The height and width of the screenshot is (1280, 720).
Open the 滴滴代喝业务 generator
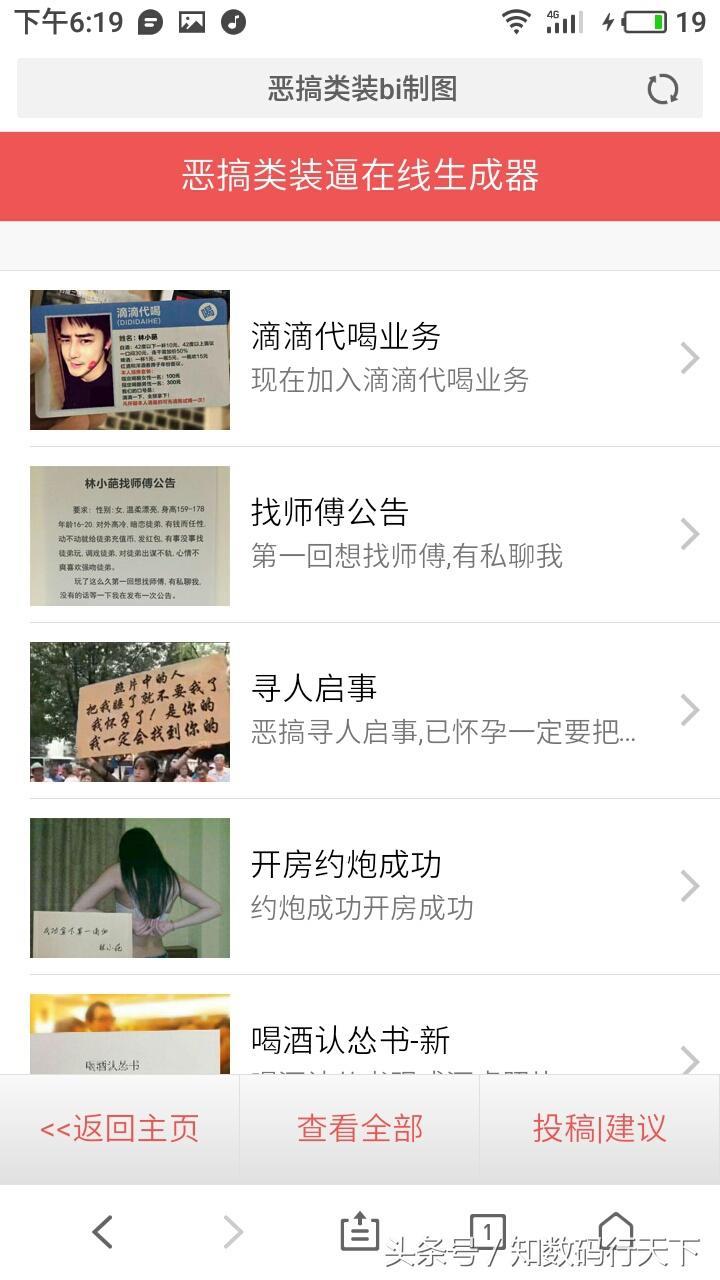[x=360, y=359]
